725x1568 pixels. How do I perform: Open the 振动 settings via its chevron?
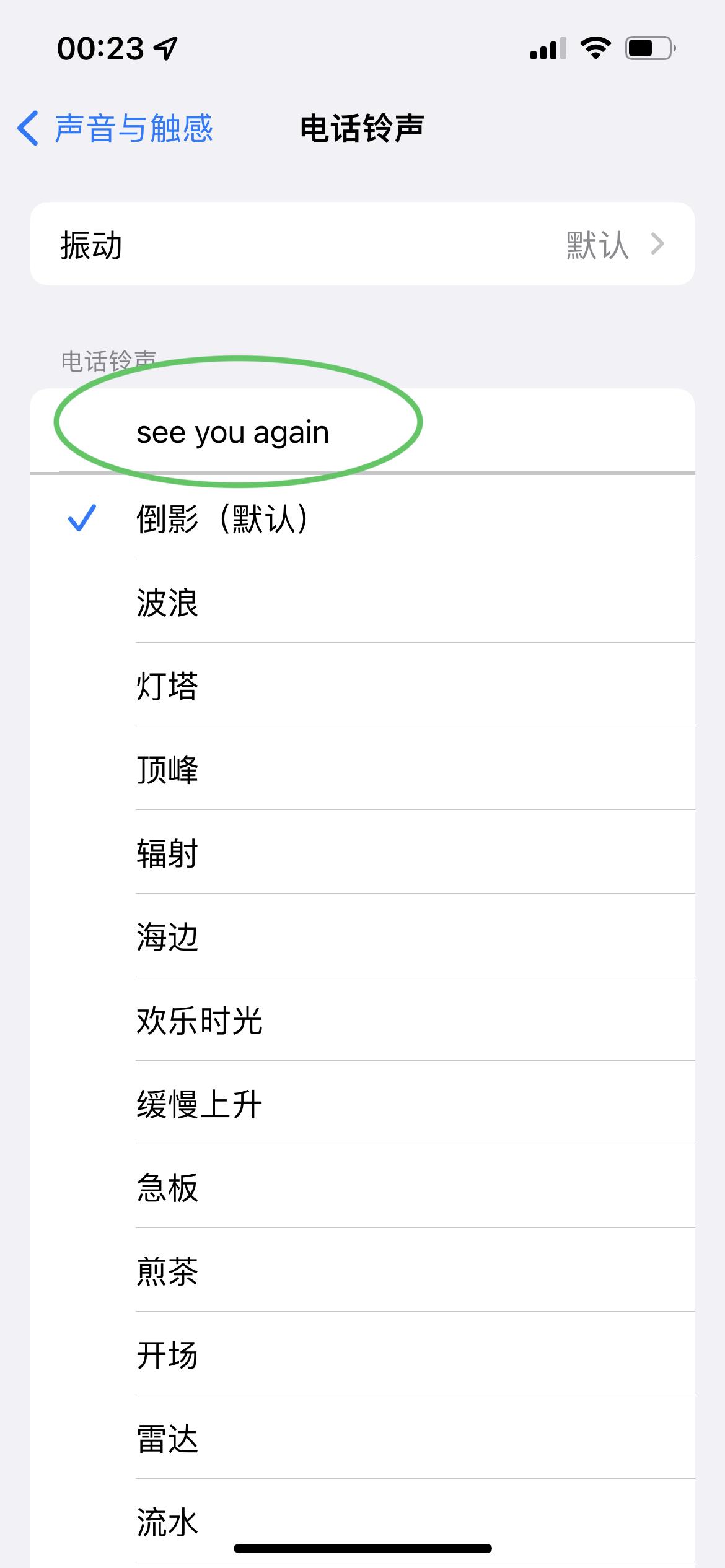coord(658,243)
